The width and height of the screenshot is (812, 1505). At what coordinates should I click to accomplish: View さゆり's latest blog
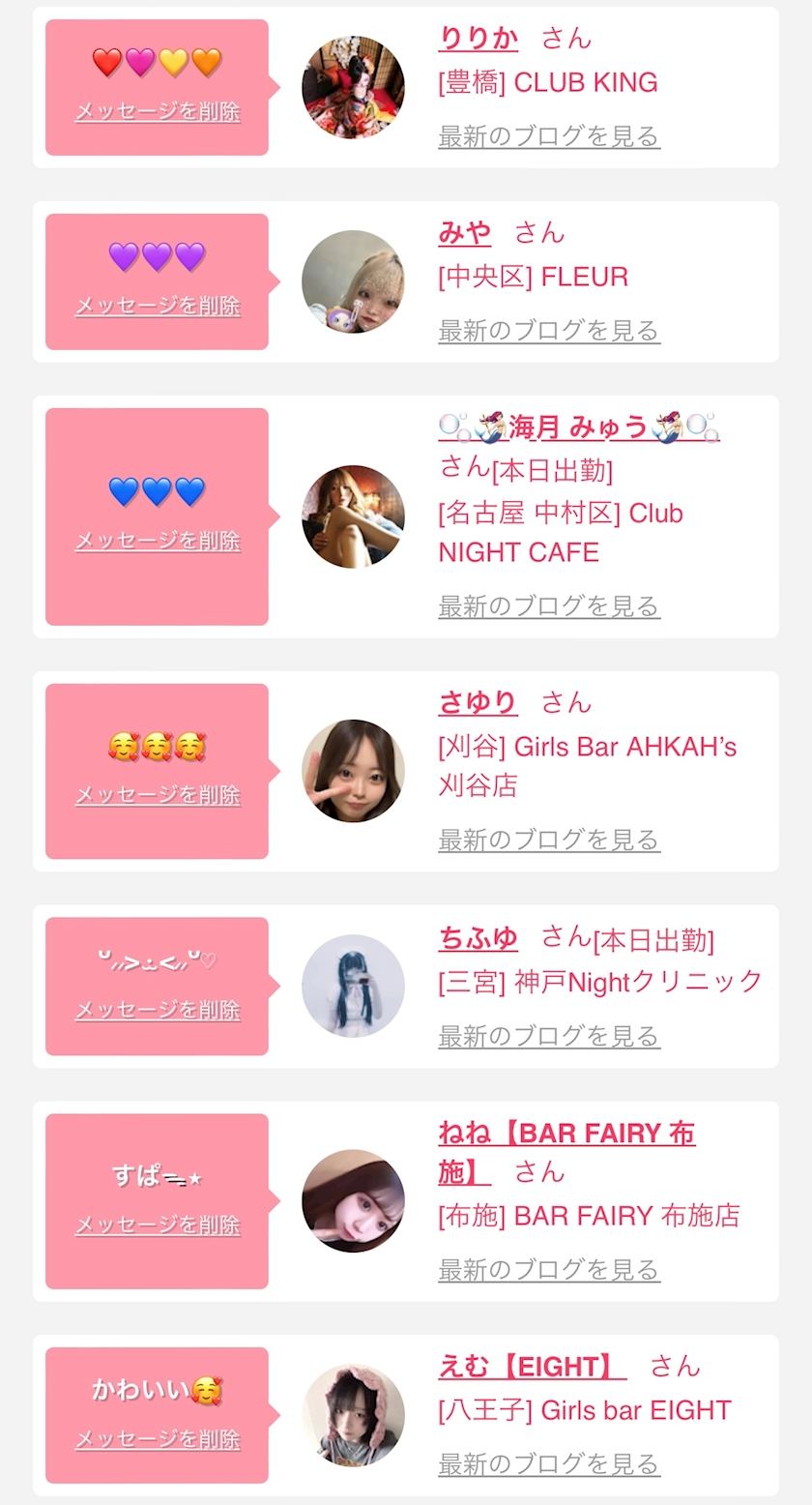(x=549, y=840)
